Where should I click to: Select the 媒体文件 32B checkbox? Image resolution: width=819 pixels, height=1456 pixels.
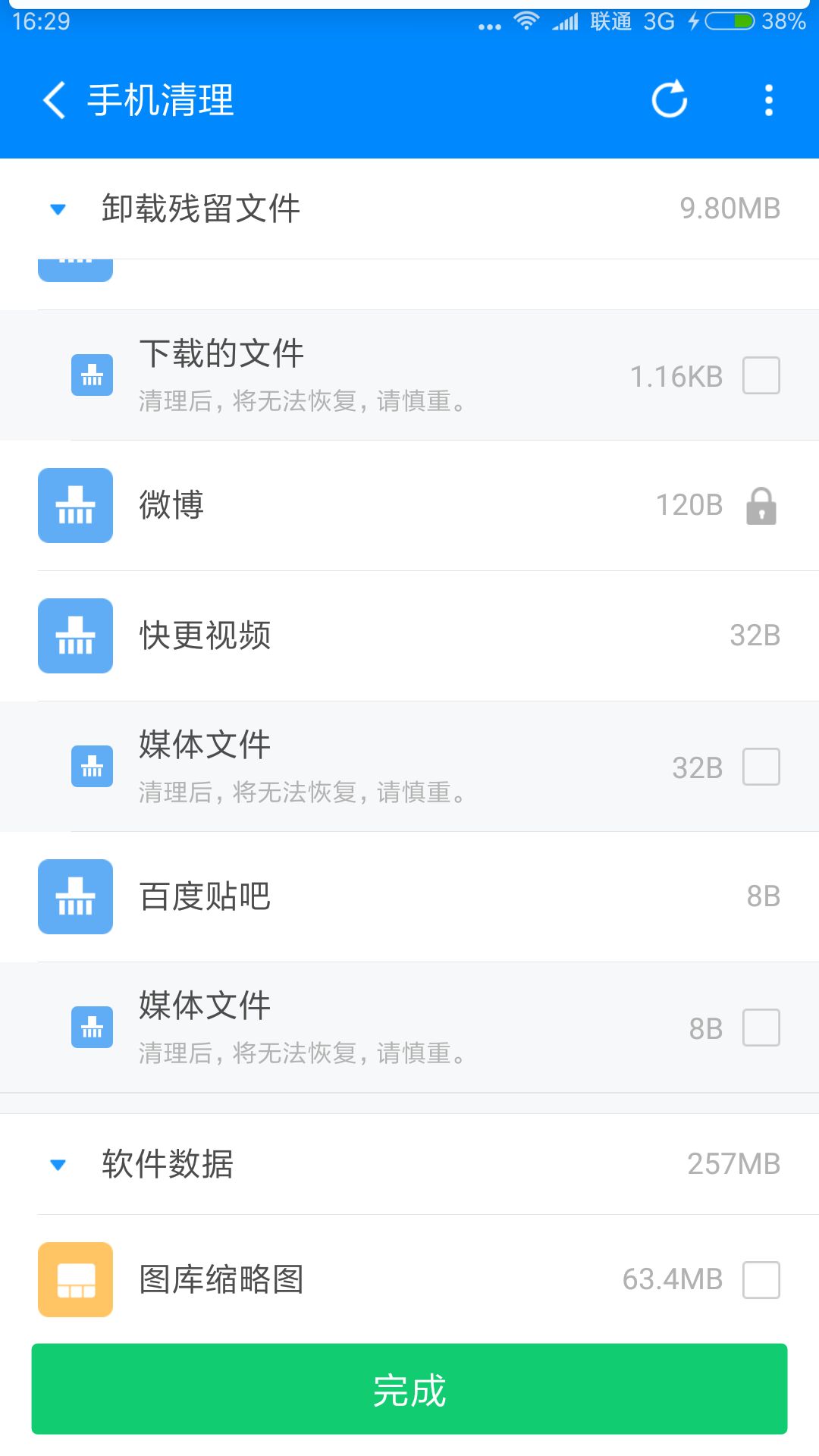(761, 767)
